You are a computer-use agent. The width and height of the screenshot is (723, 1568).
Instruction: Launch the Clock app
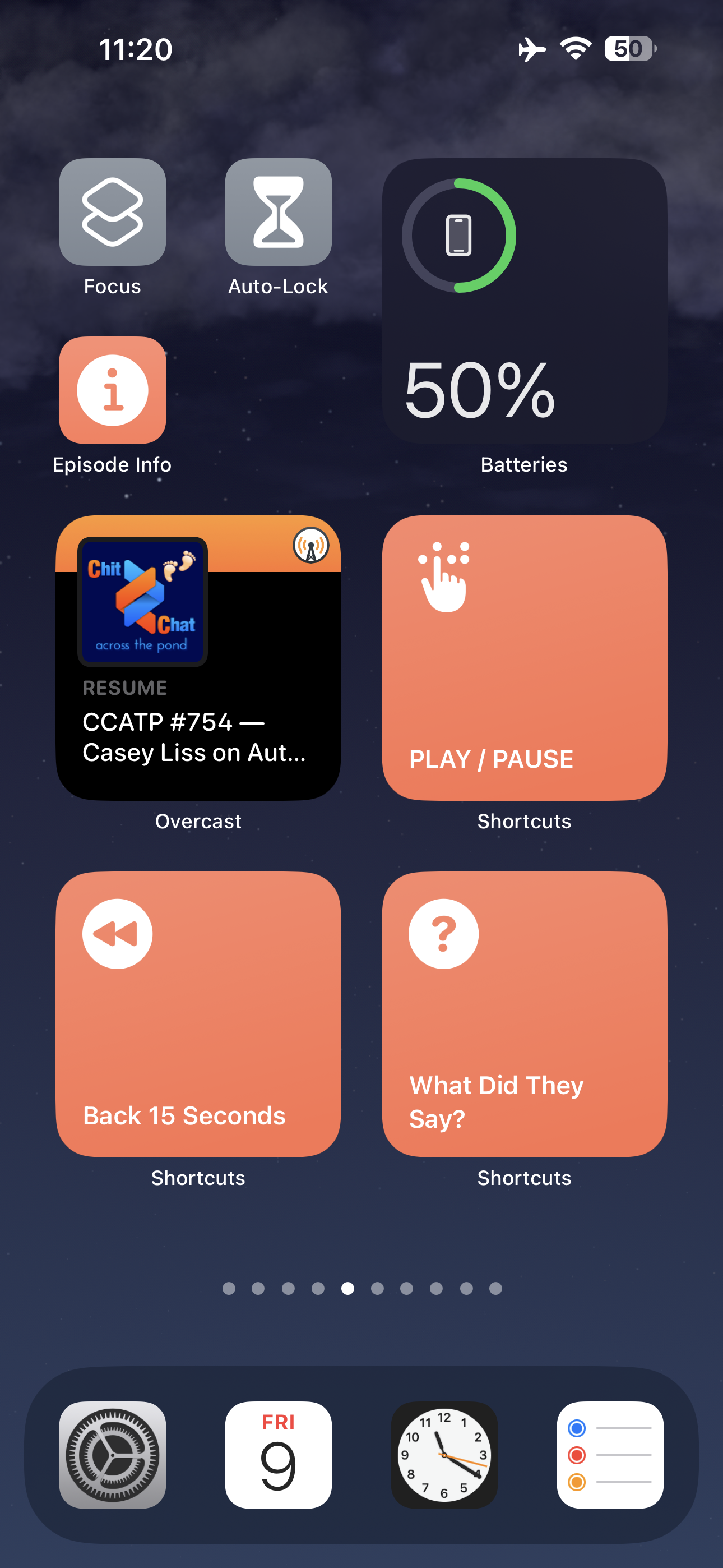point(444,1455)
